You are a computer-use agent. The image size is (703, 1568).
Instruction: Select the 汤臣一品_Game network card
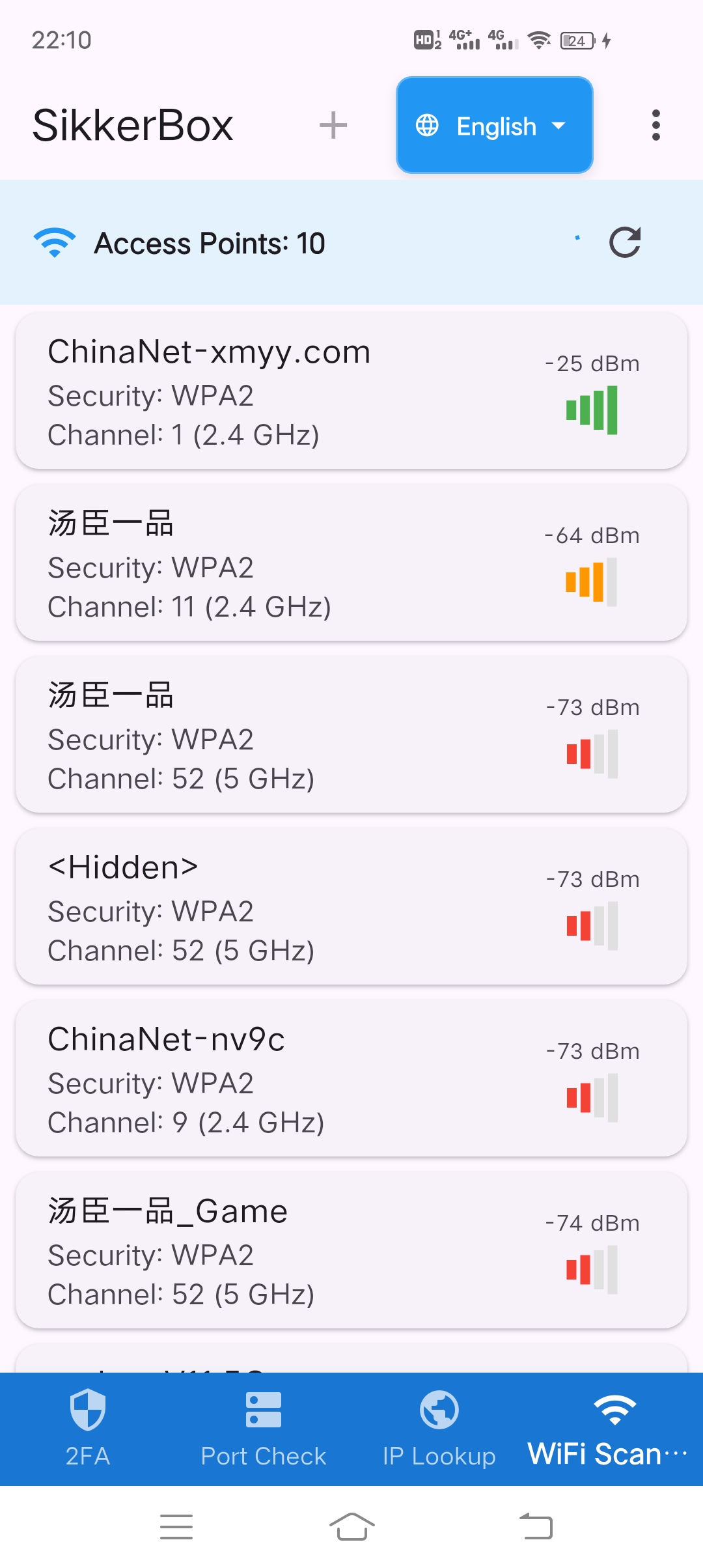click(x=351, y=1250)
